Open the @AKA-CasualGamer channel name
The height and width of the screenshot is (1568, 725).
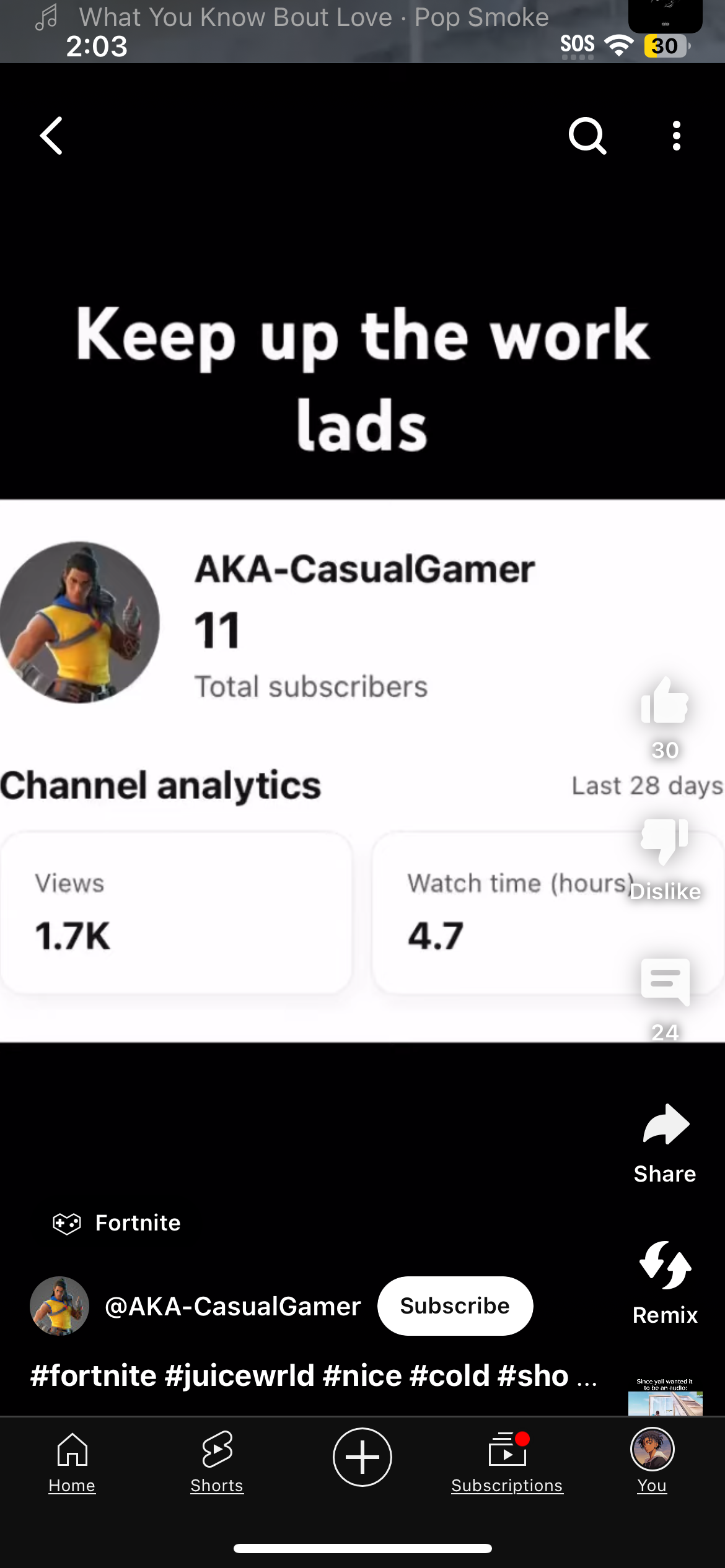pyautogui.click(x=233, y=1305)
